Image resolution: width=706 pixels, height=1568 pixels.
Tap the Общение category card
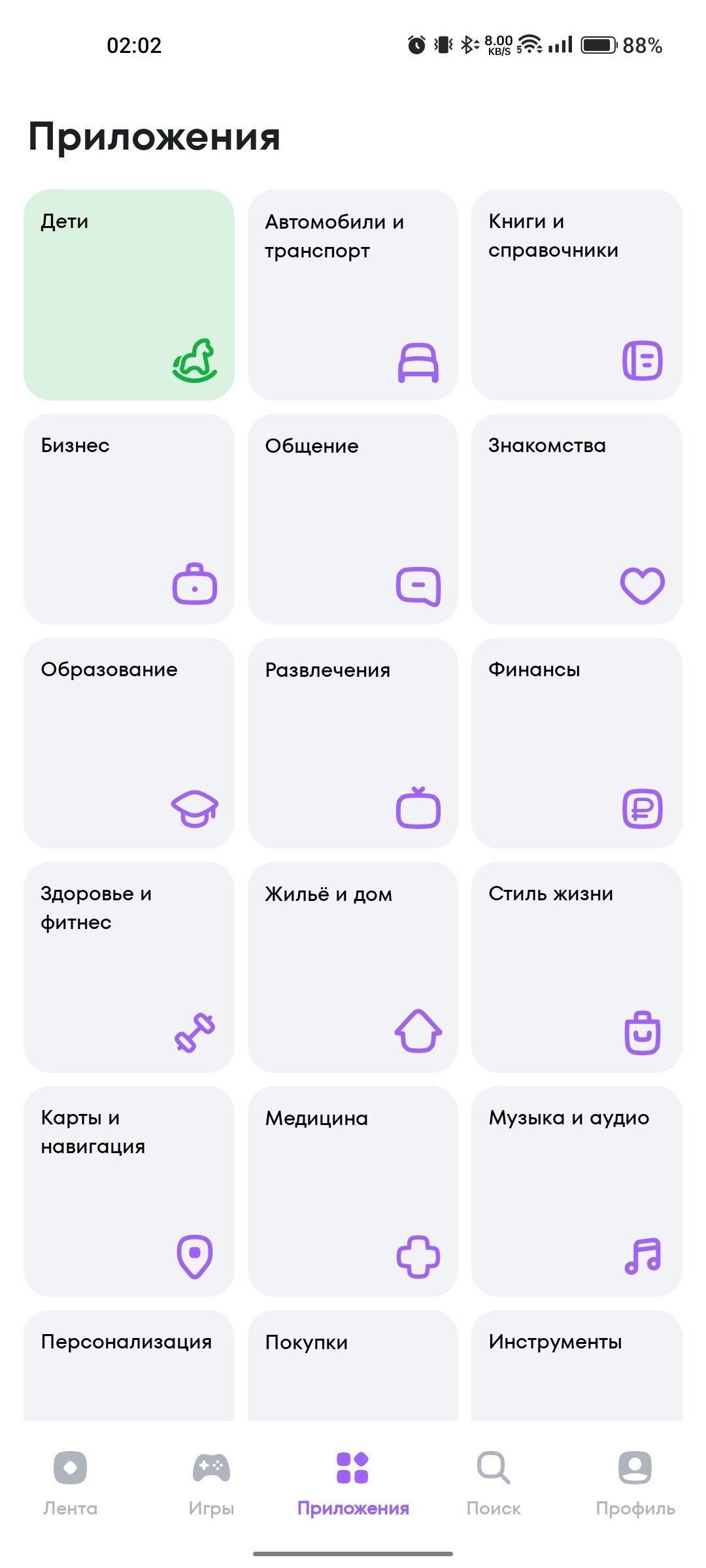point(353,519)
